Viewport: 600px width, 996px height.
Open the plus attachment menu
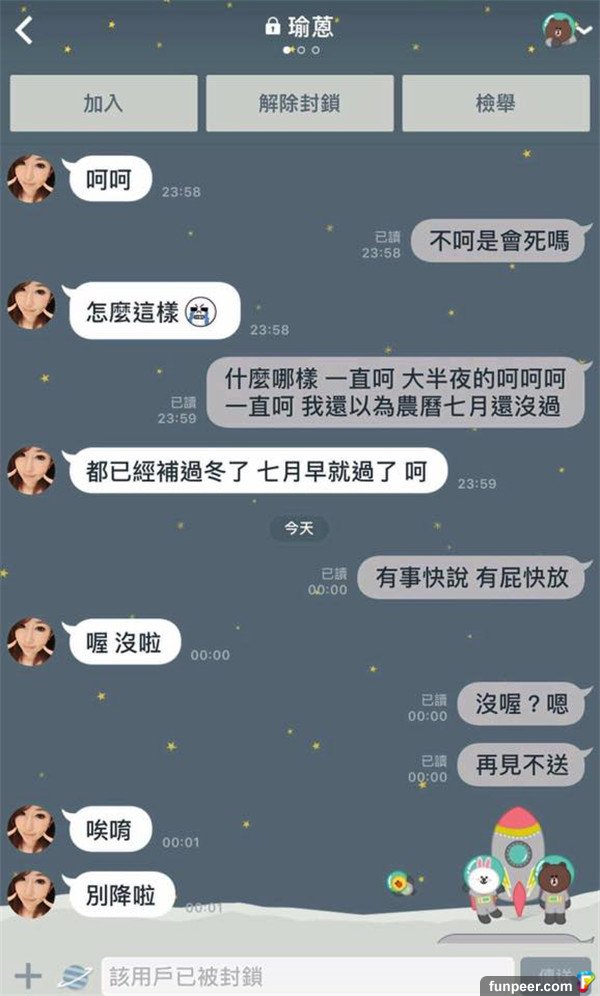click(28, 975)
